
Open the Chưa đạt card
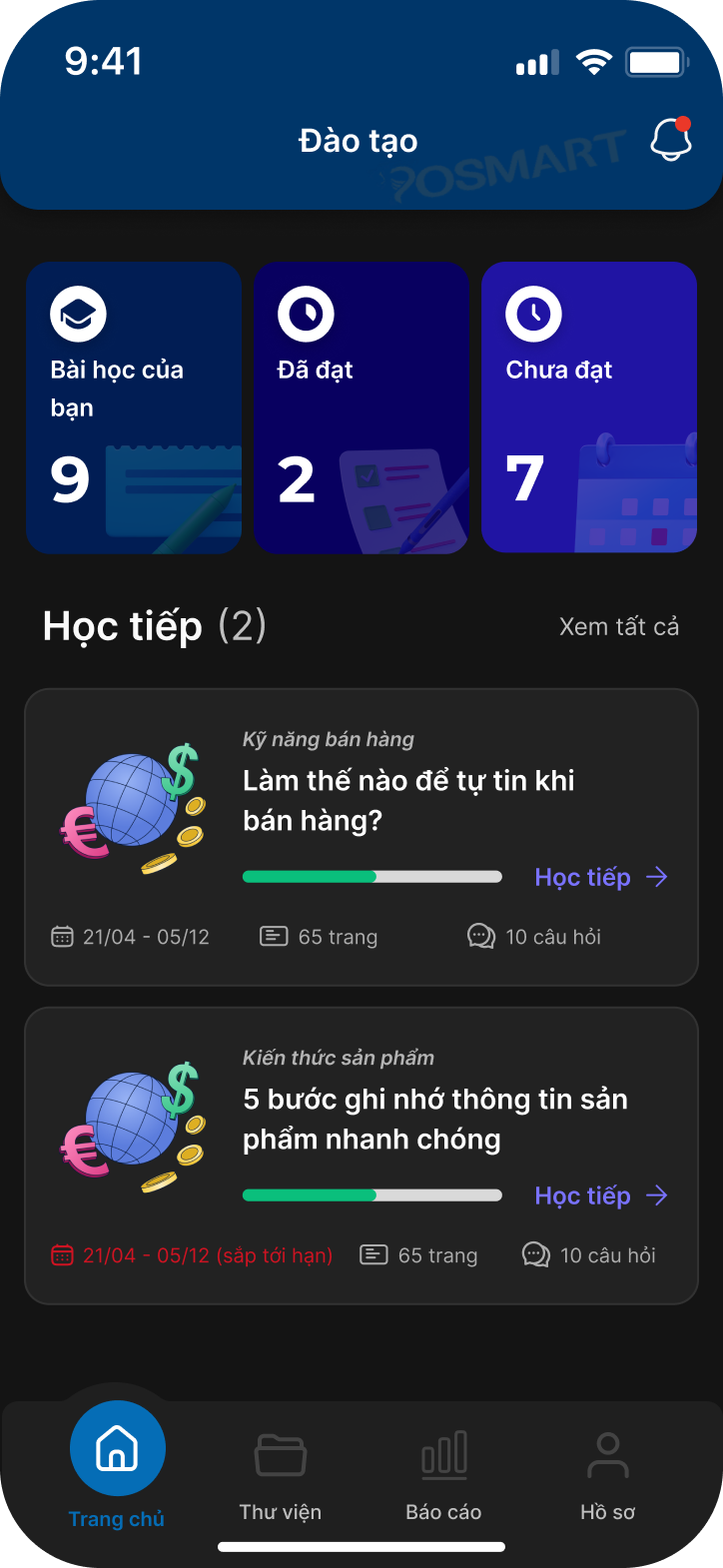588,407
